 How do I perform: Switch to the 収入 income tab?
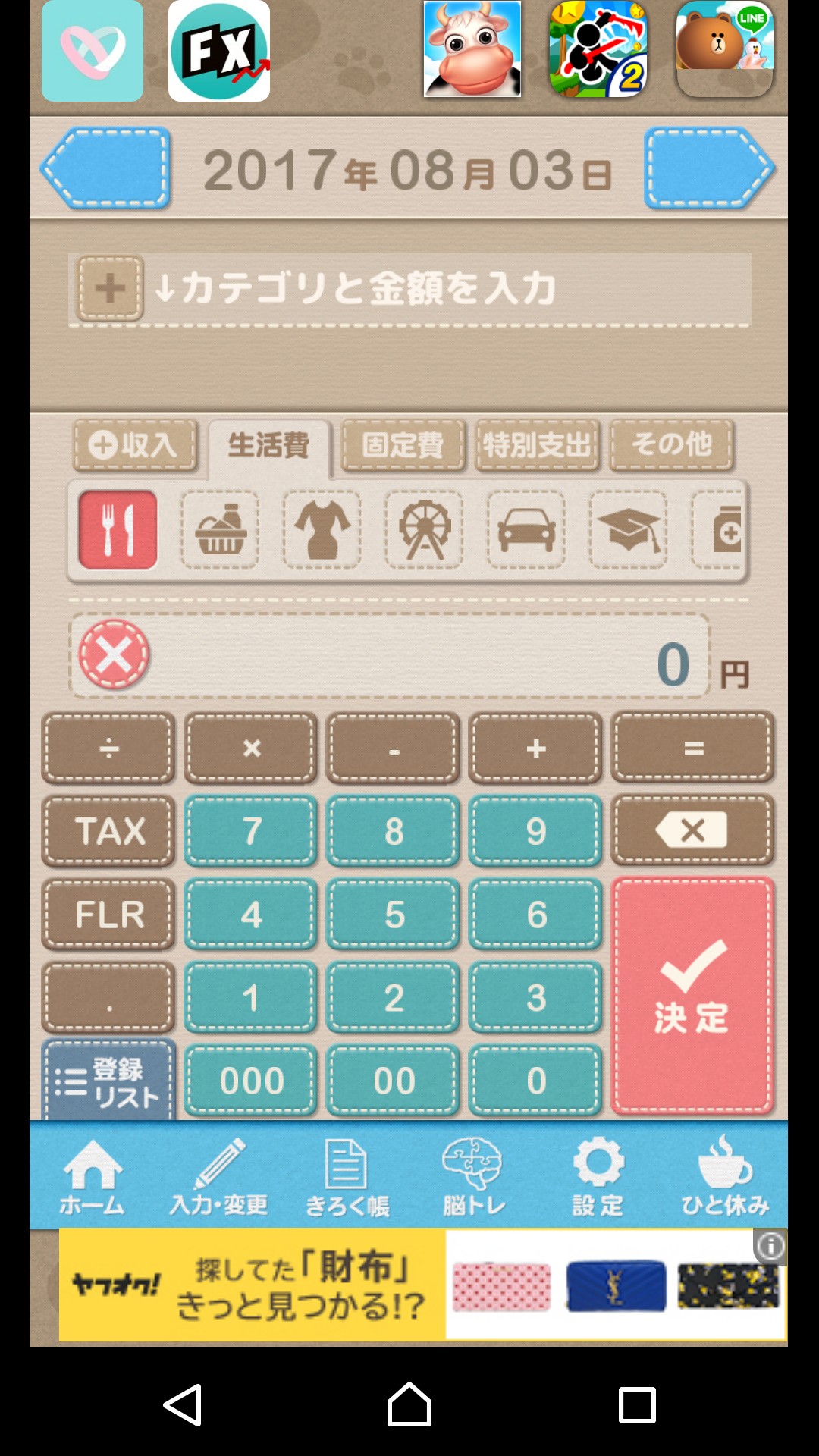(135, 445)
